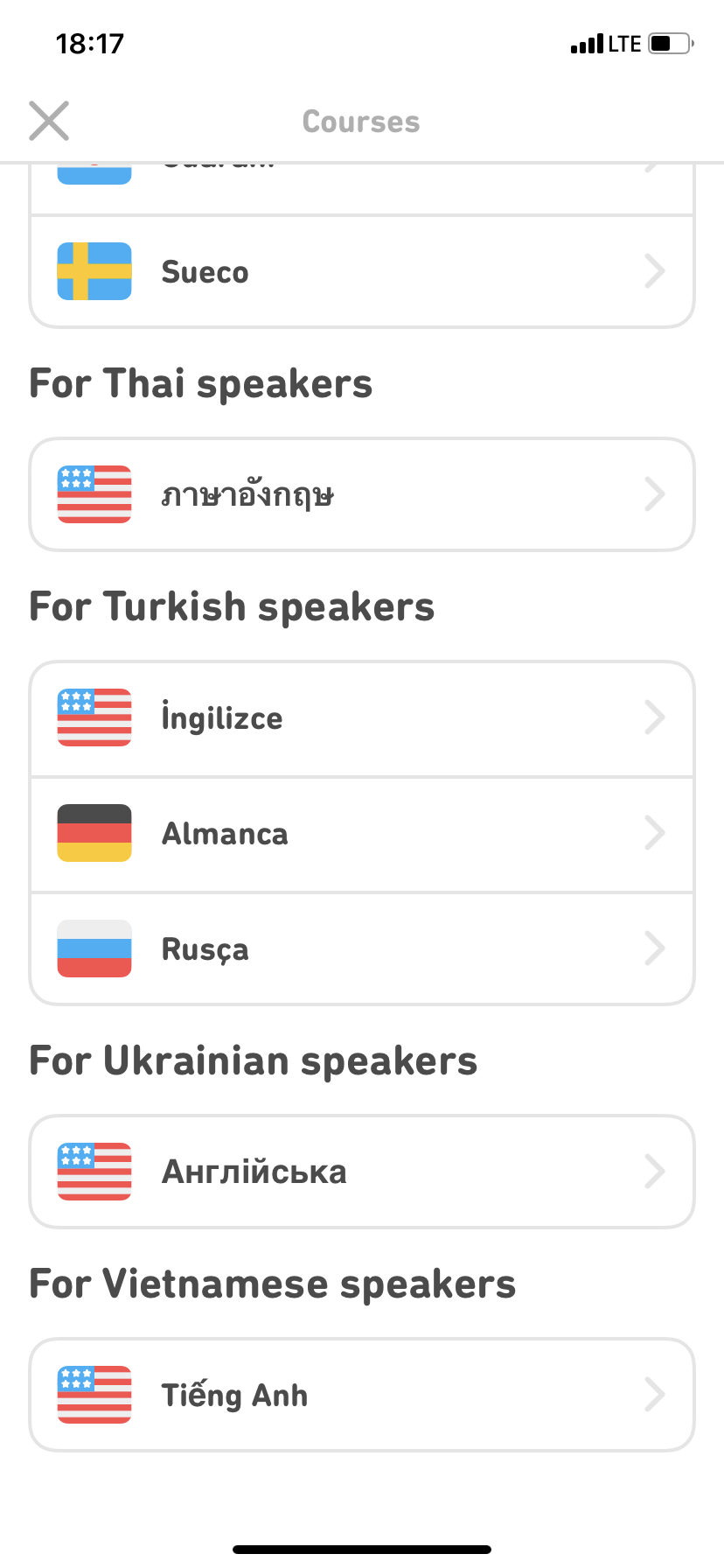
Task: Select the Rusça course
Action: [x=362, y=949]
